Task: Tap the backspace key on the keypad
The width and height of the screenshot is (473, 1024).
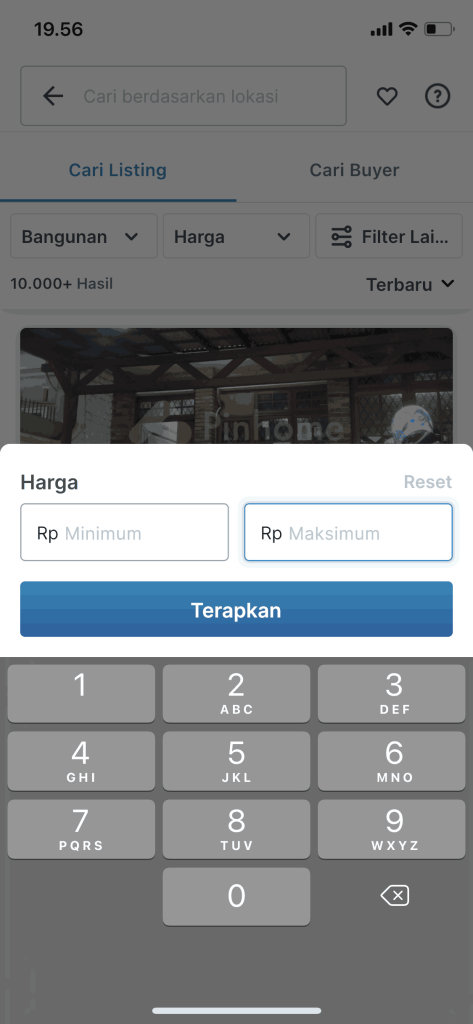Action: (x=395, y=896)
